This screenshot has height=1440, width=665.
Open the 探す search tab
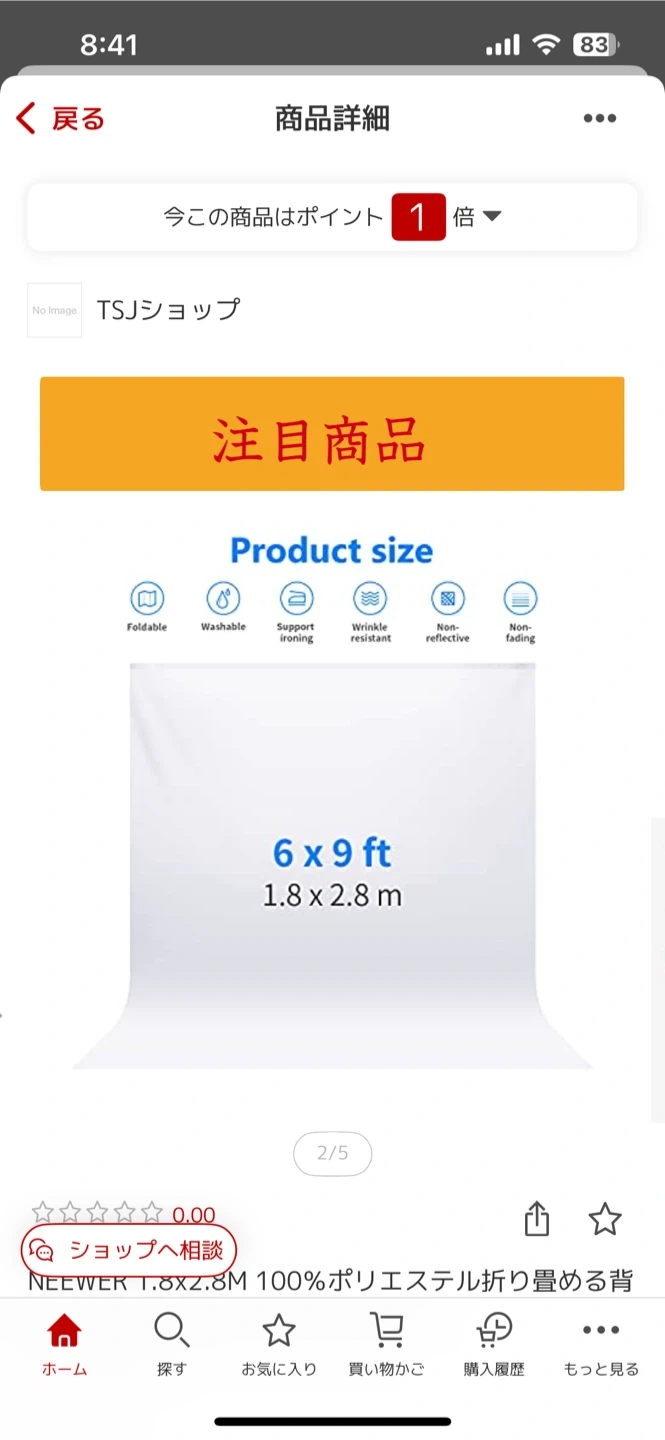coord(171,1345)
